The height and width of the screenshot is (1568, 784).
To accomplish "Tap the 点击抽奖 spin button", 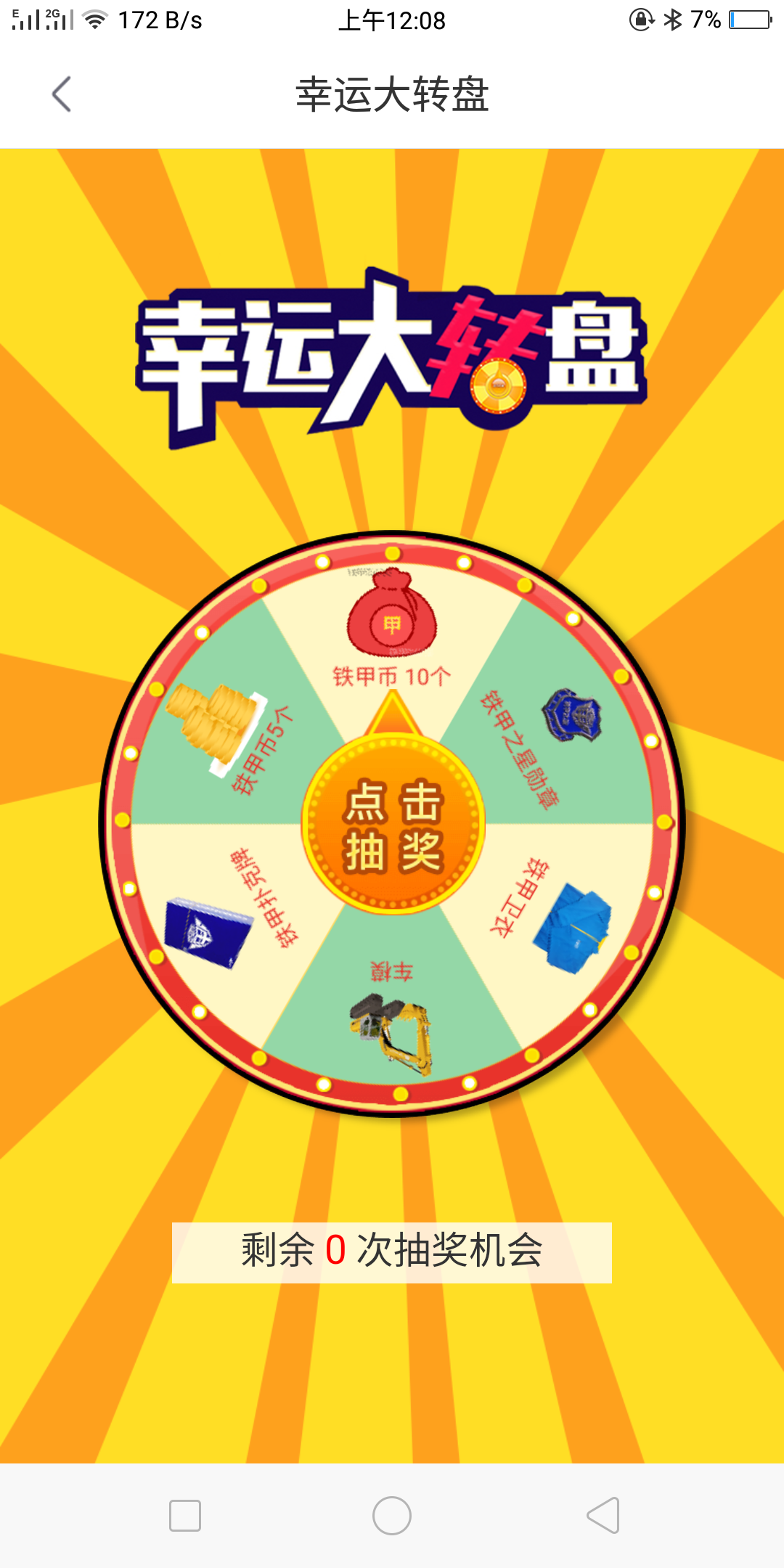I will point(393,824).
